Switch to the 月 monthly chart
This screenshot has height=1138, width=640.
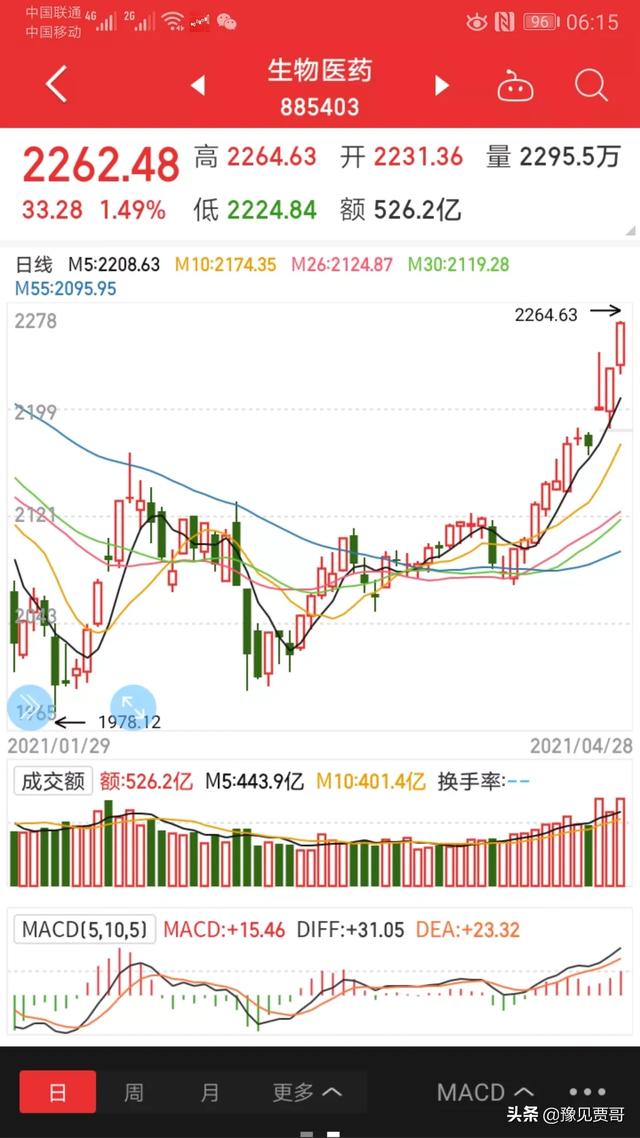click(209, 1092)
